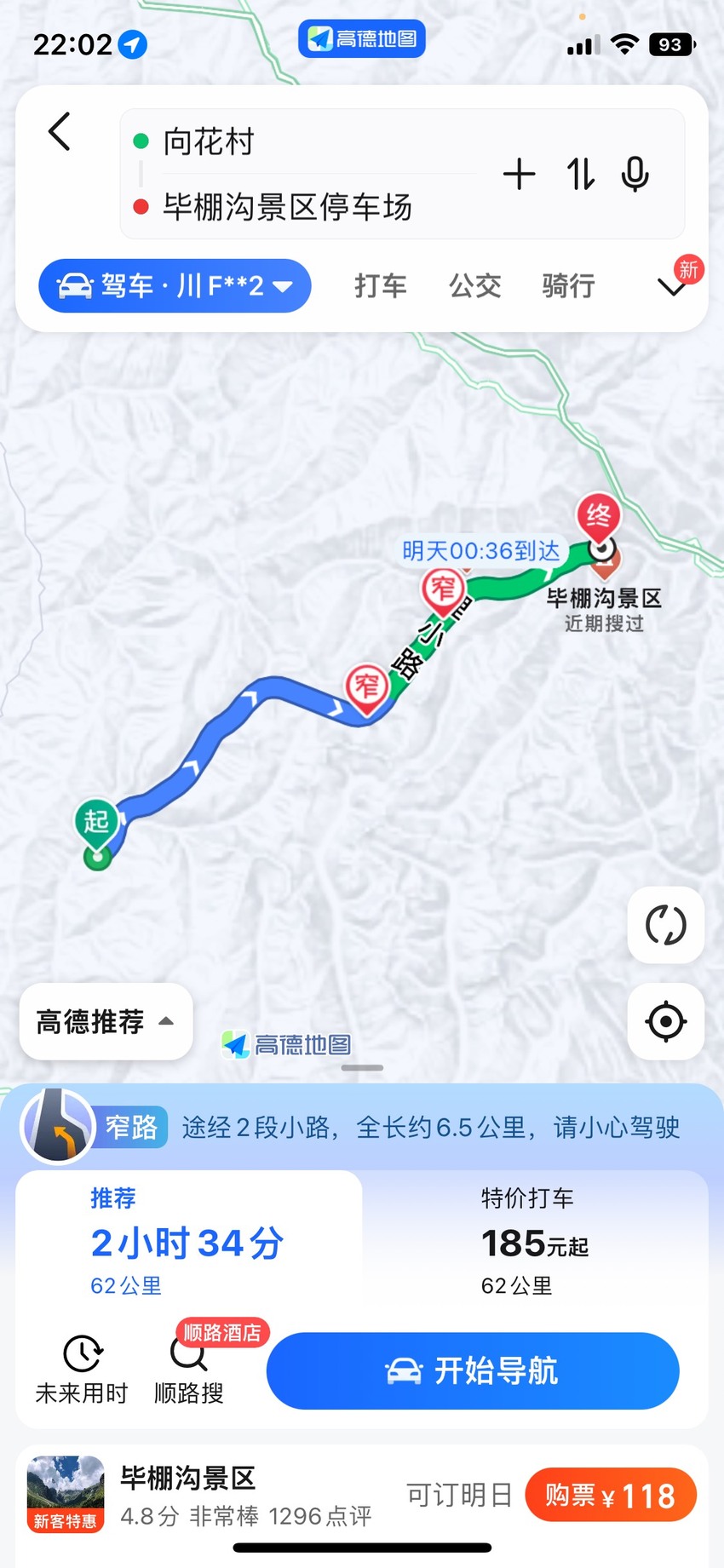724x1568 pixels.
Task: Switch to the 公交 tab
Action: (474, 285)
